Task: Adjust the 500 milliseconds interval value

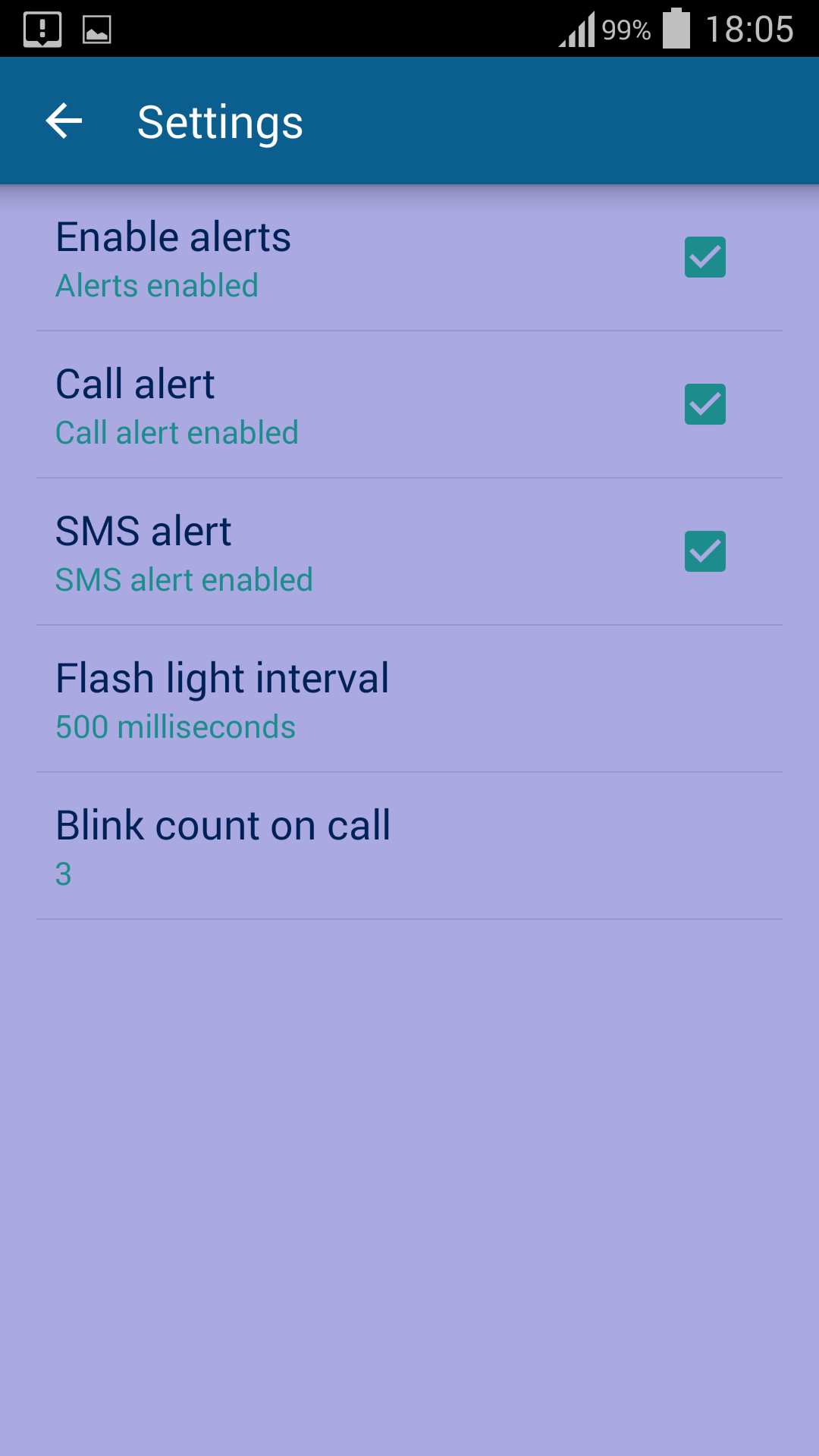Action: pyautogui.click(x=176, y=726)
